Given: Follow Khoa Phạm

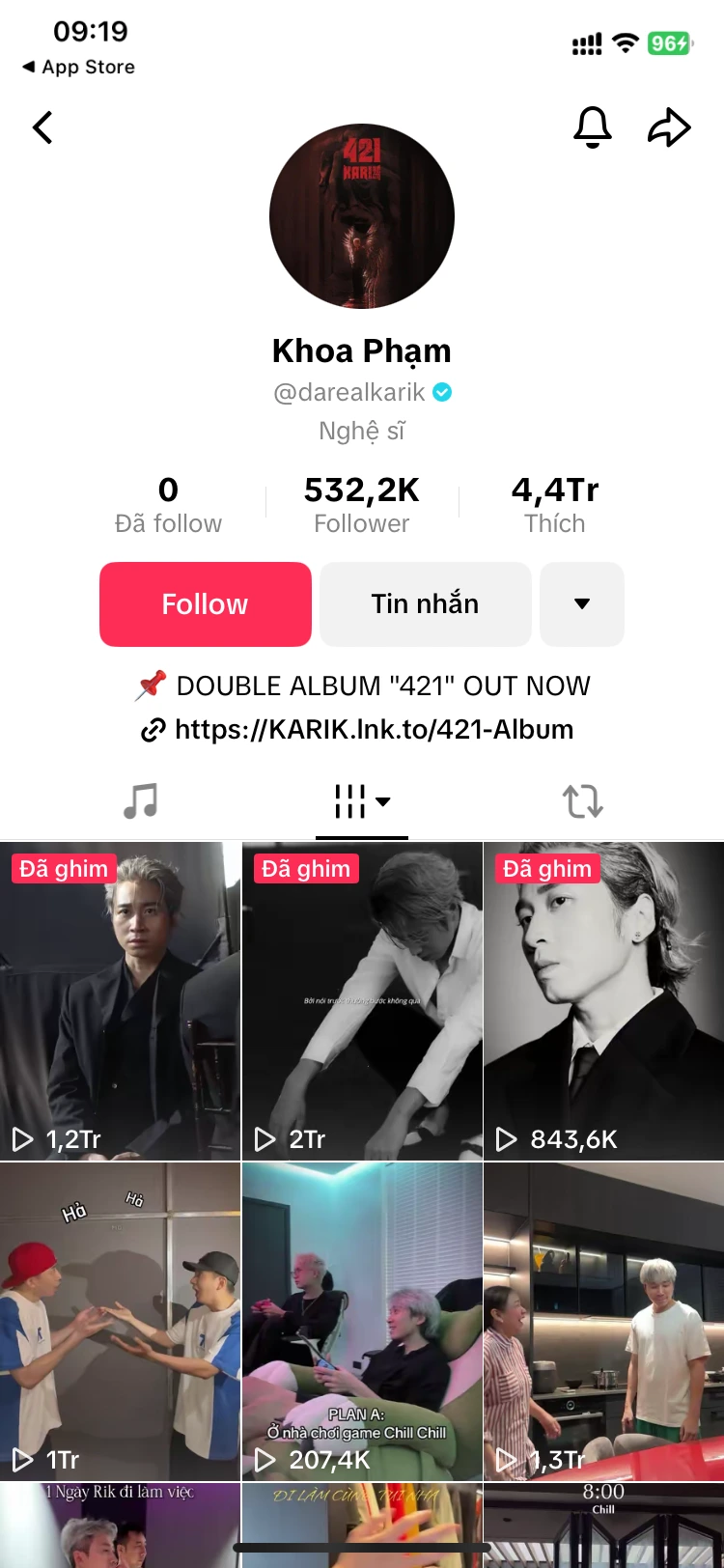Looking at the screenshot, I should tap(206, 604).
